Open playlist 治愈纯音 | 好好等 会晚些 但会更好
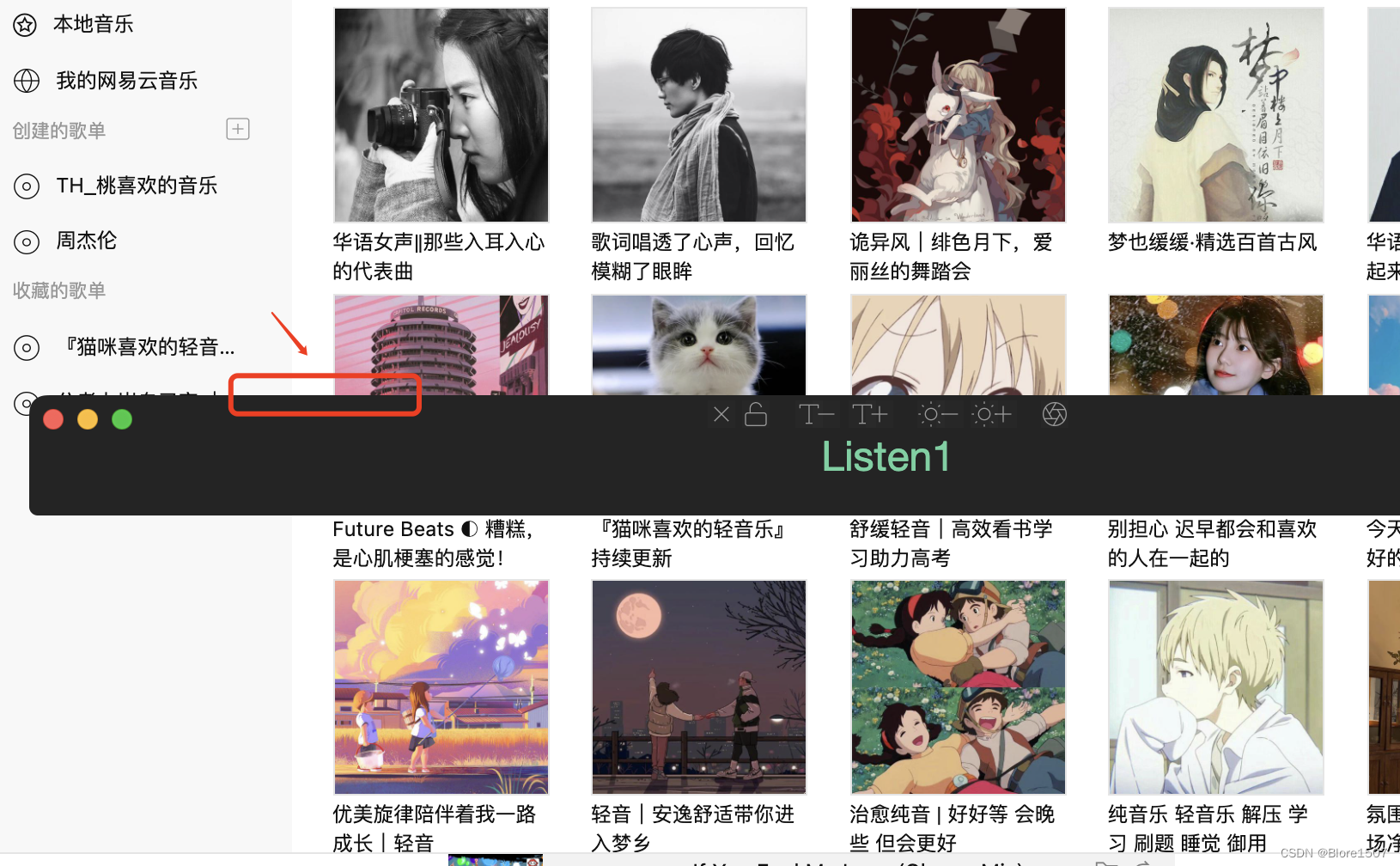Viewport: 1400px width, 866px height. pos(958,687)
